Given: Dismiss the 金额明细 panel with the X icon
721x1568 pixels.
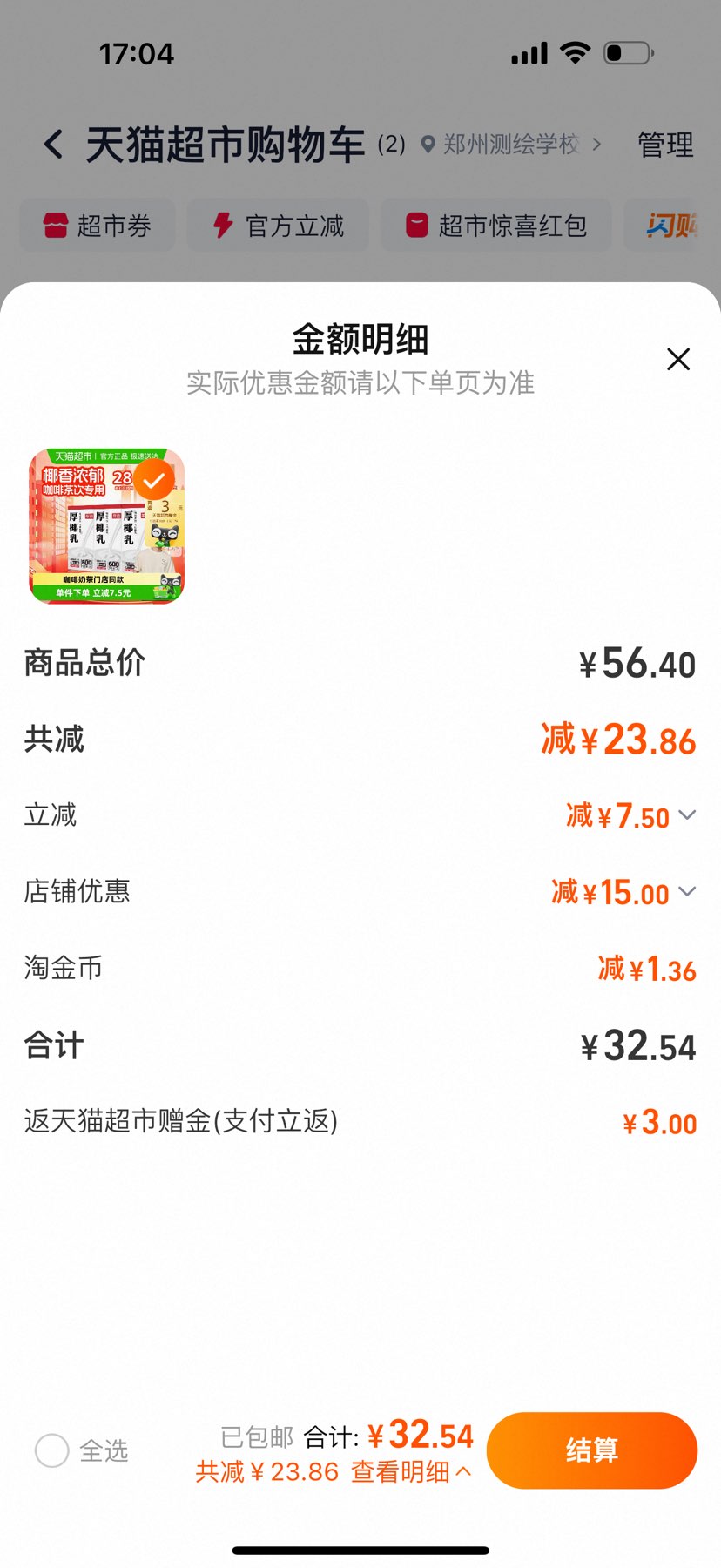Looking at the screenshot, I should click(678, 359).
